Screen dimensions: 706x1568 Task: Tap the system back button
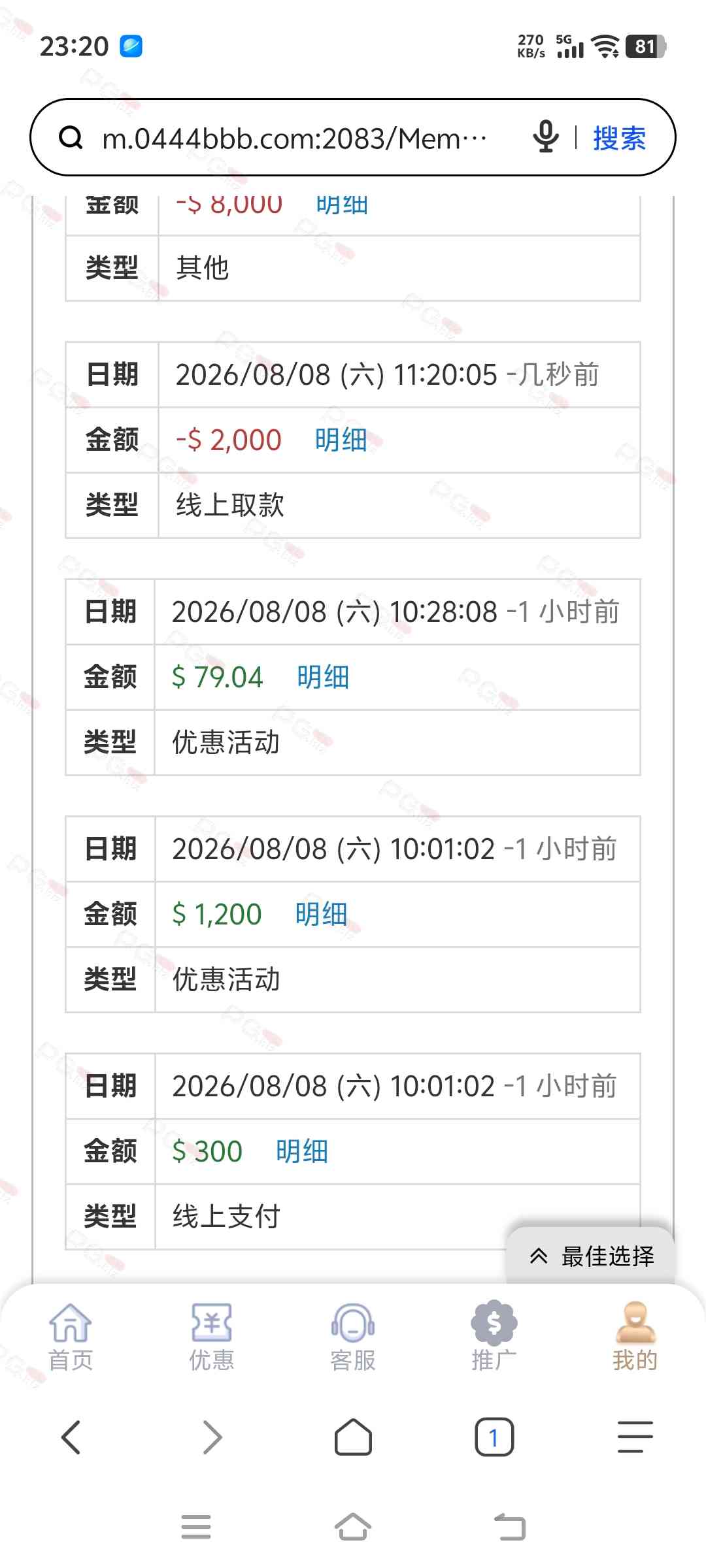click(510, 1527)
